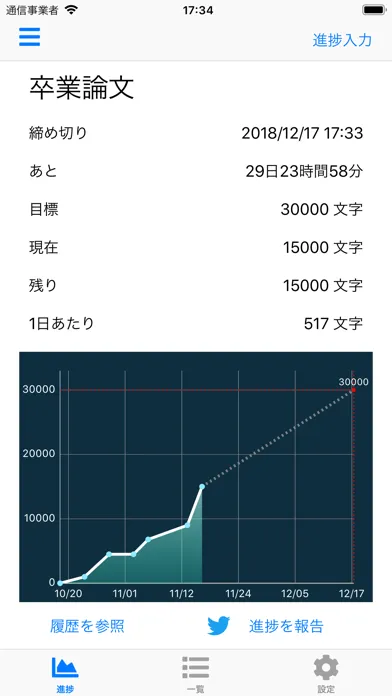Switch to the 一覧 tab

(195, 673)
